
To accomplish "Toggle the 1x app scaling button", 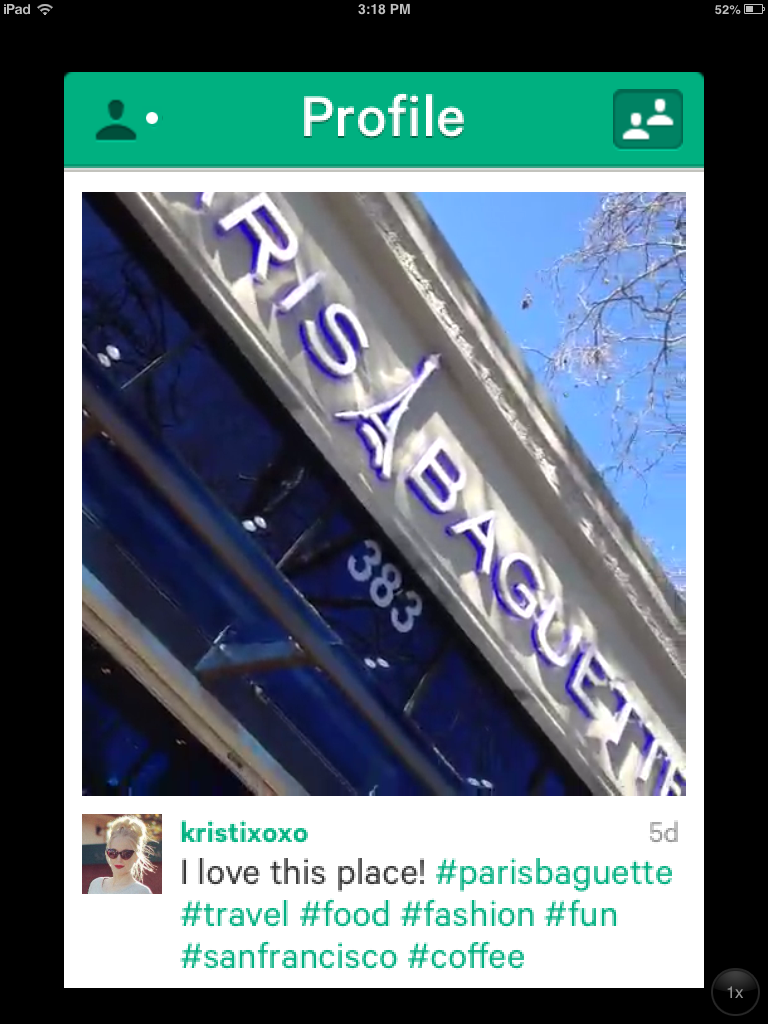I will pyautogui.click(x=735, y=992).
